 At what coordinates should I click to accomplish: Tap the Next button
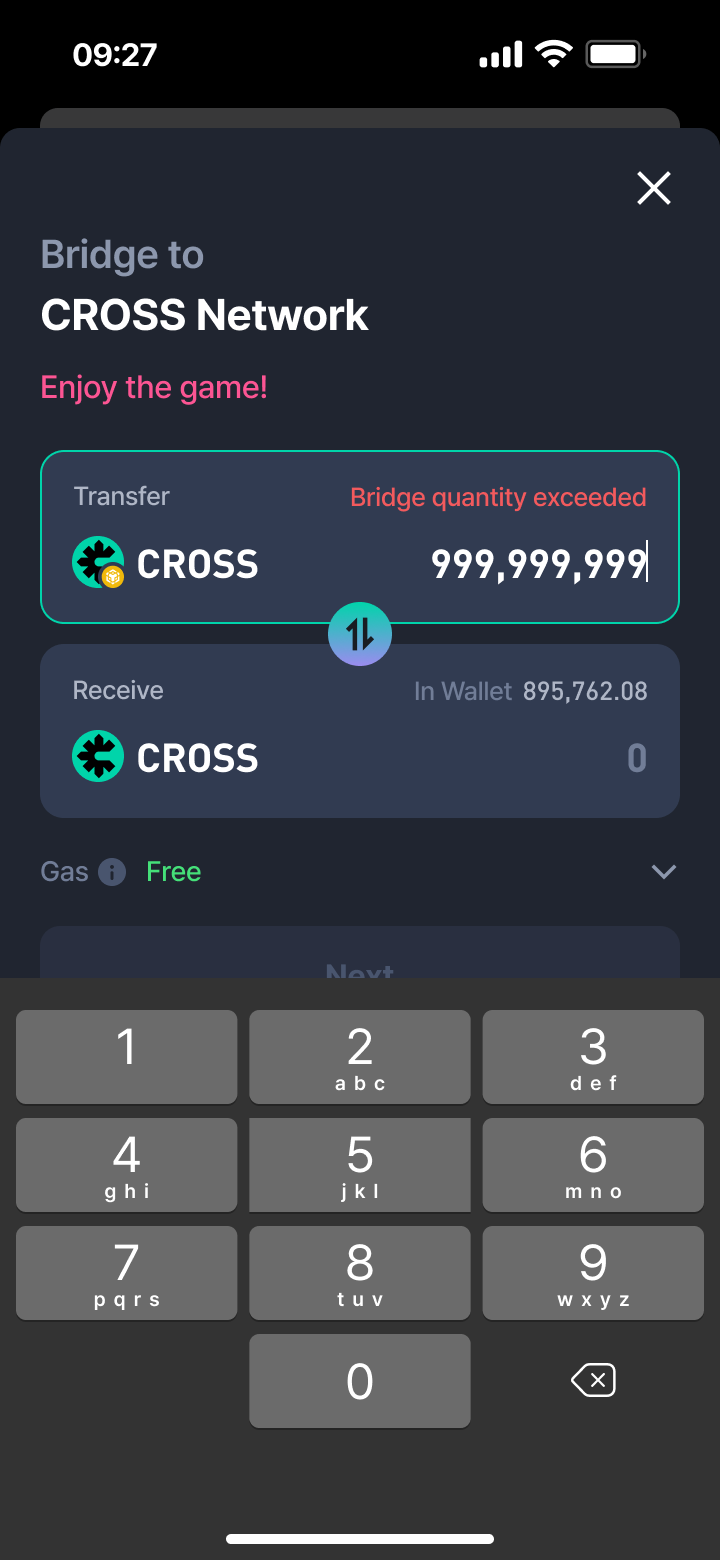pyautogui.click(x=360, y=958)
